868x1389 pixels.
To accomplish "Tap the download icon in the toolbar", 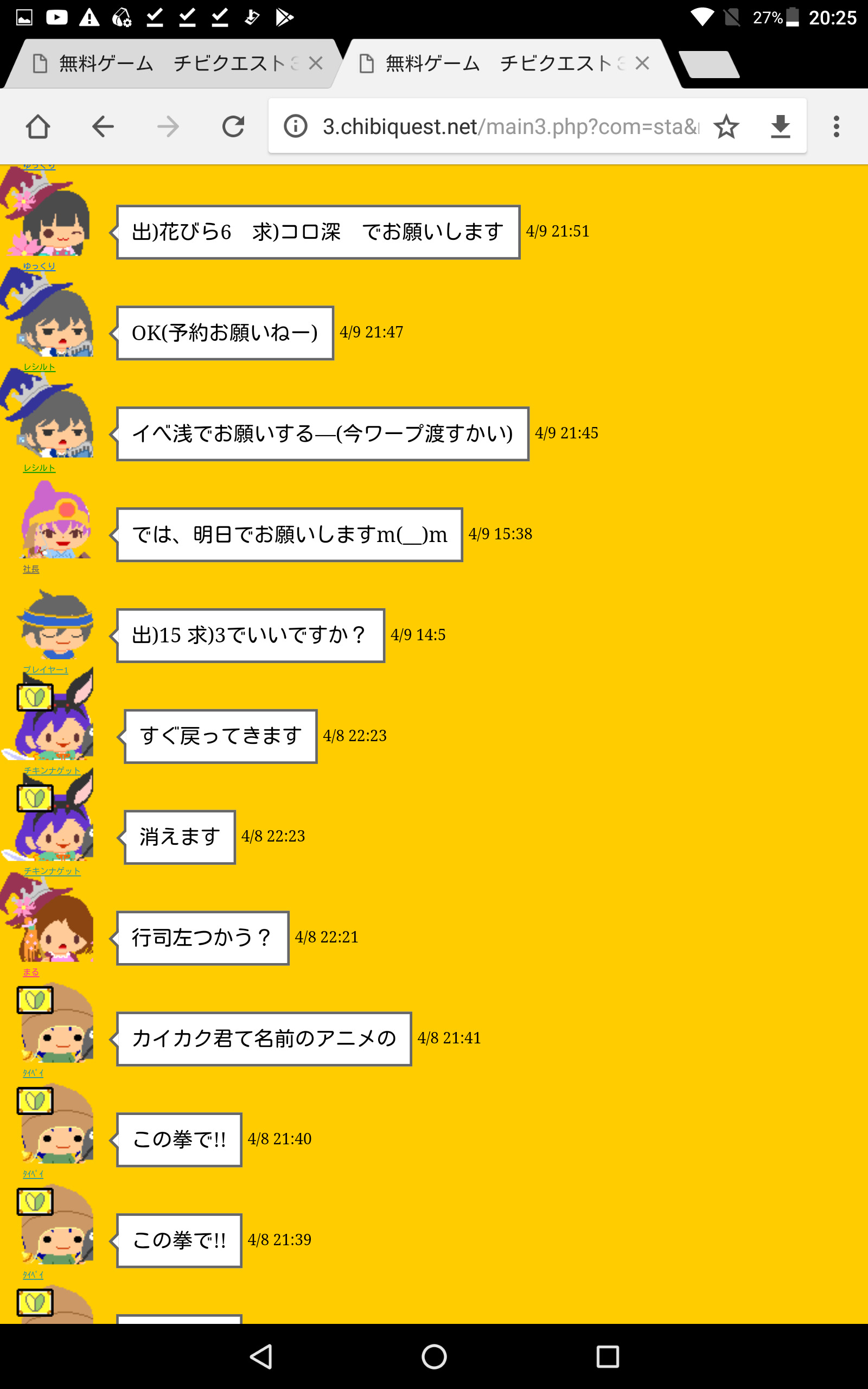I will pos(780,126).
